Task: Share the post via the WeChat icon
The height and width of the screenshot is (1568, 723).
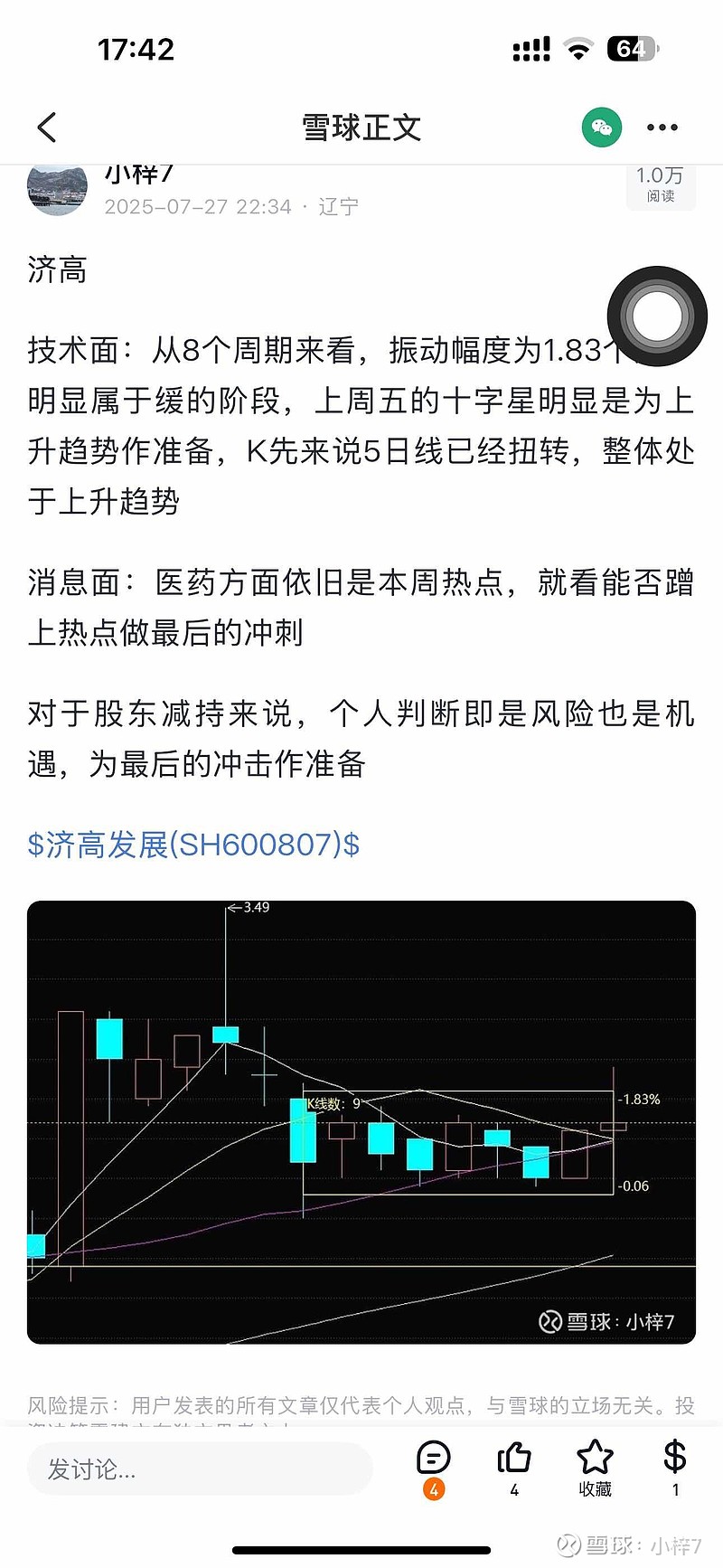Action: point(602,128)
